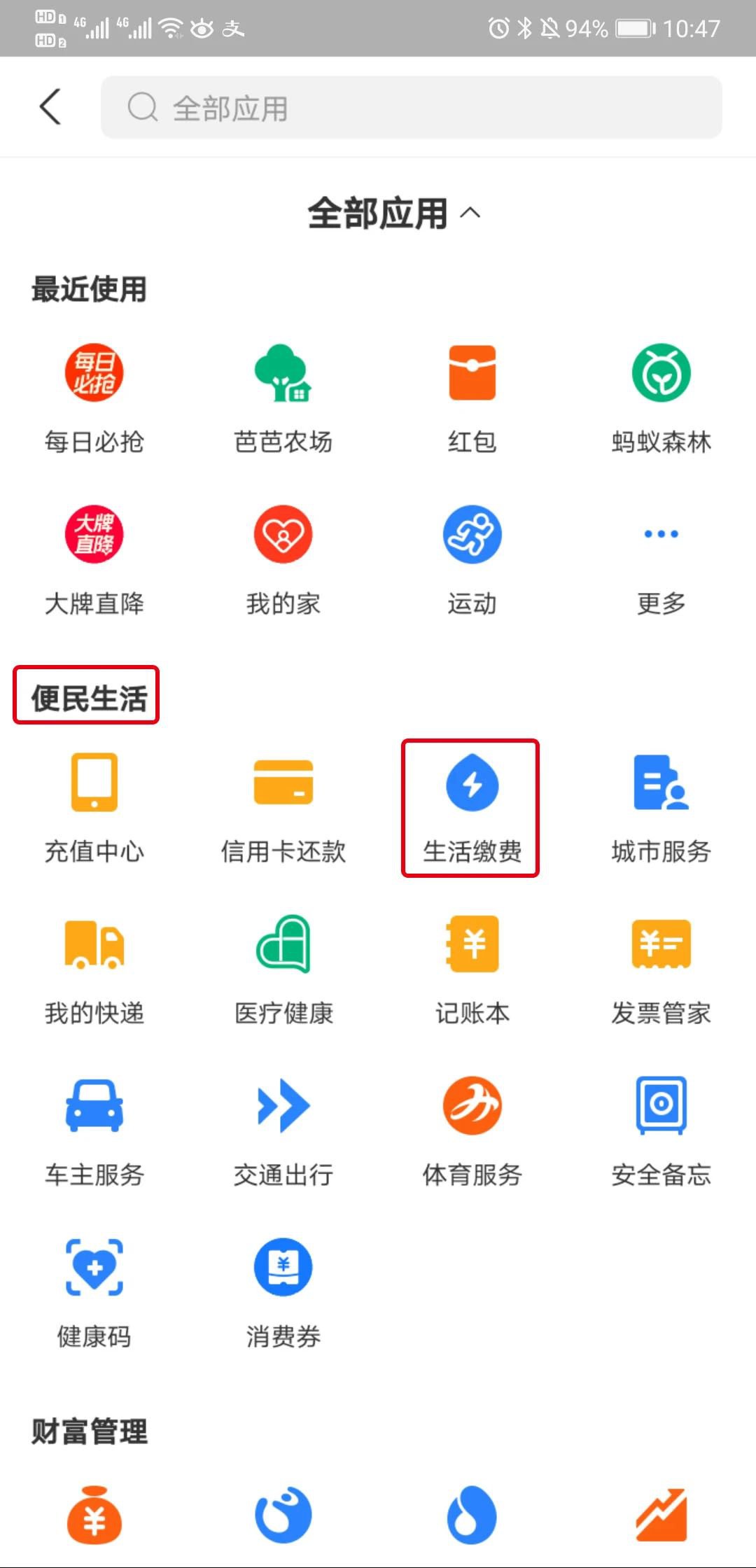Image resolution: width=756 pixels, height=1568 pixels.
Task: Tap the 全部应用 search box
Action: [x=411, y=108]
